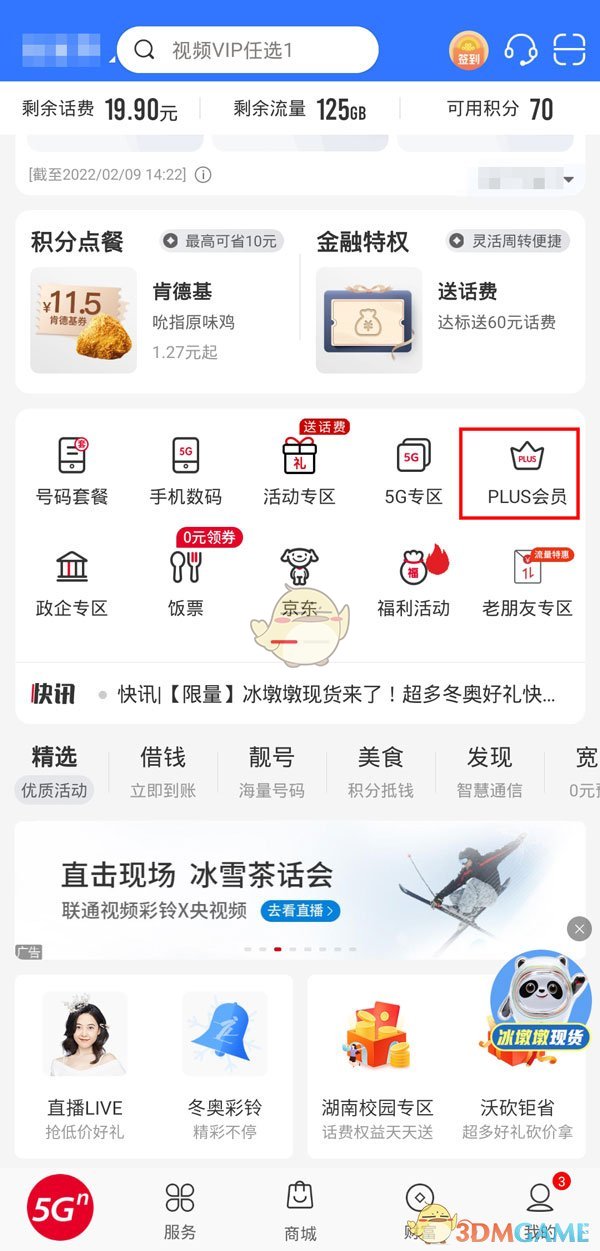
Task: Tap the 签到 check-in badge
Action: [467, 50]
